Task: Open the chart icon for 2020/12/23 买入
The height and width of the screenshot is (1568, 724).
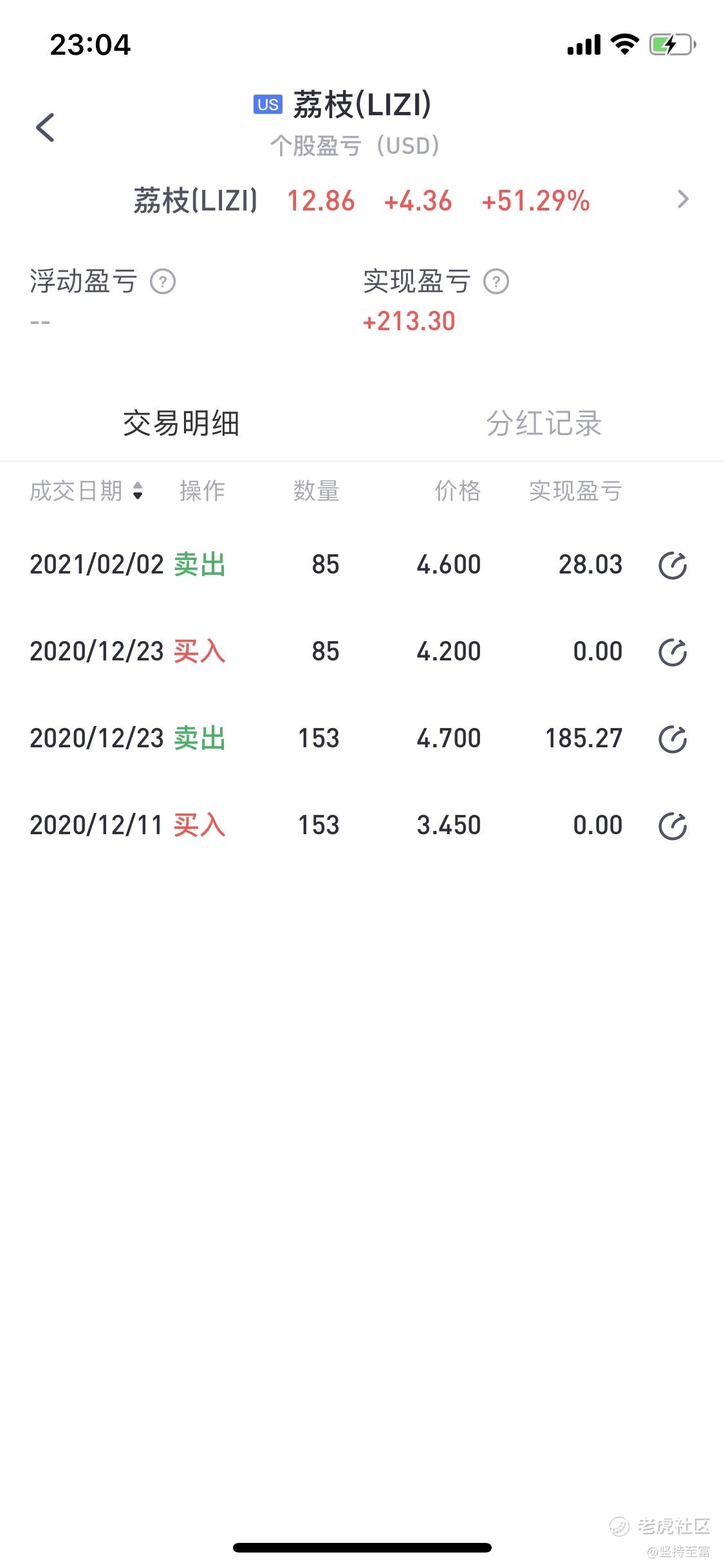Action: [673, 652]
